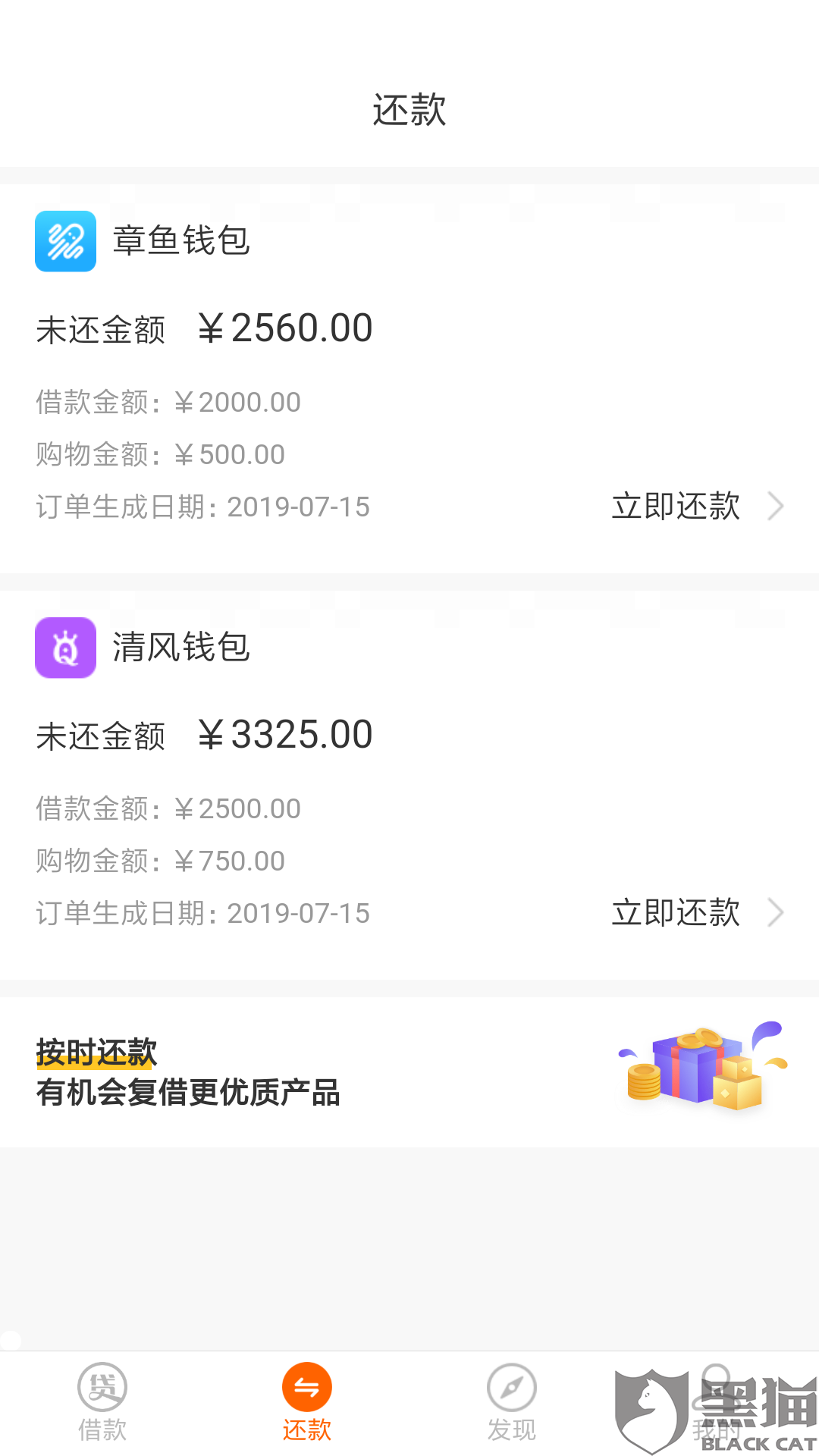
Task: Switch to the 借款 tab
Action: click(x=102, y=1403)
